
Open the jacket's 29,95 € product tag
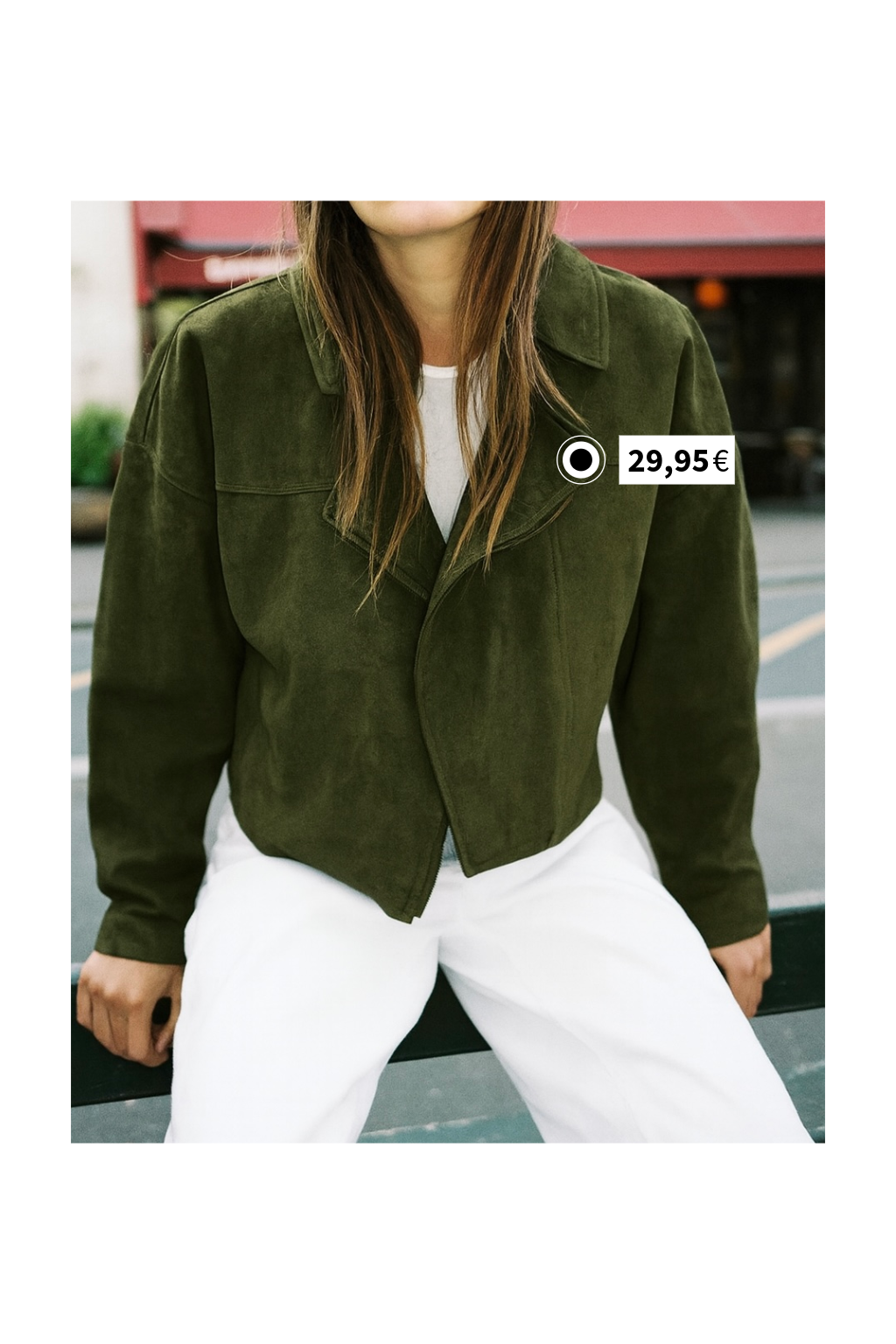(x=581, y=460)
